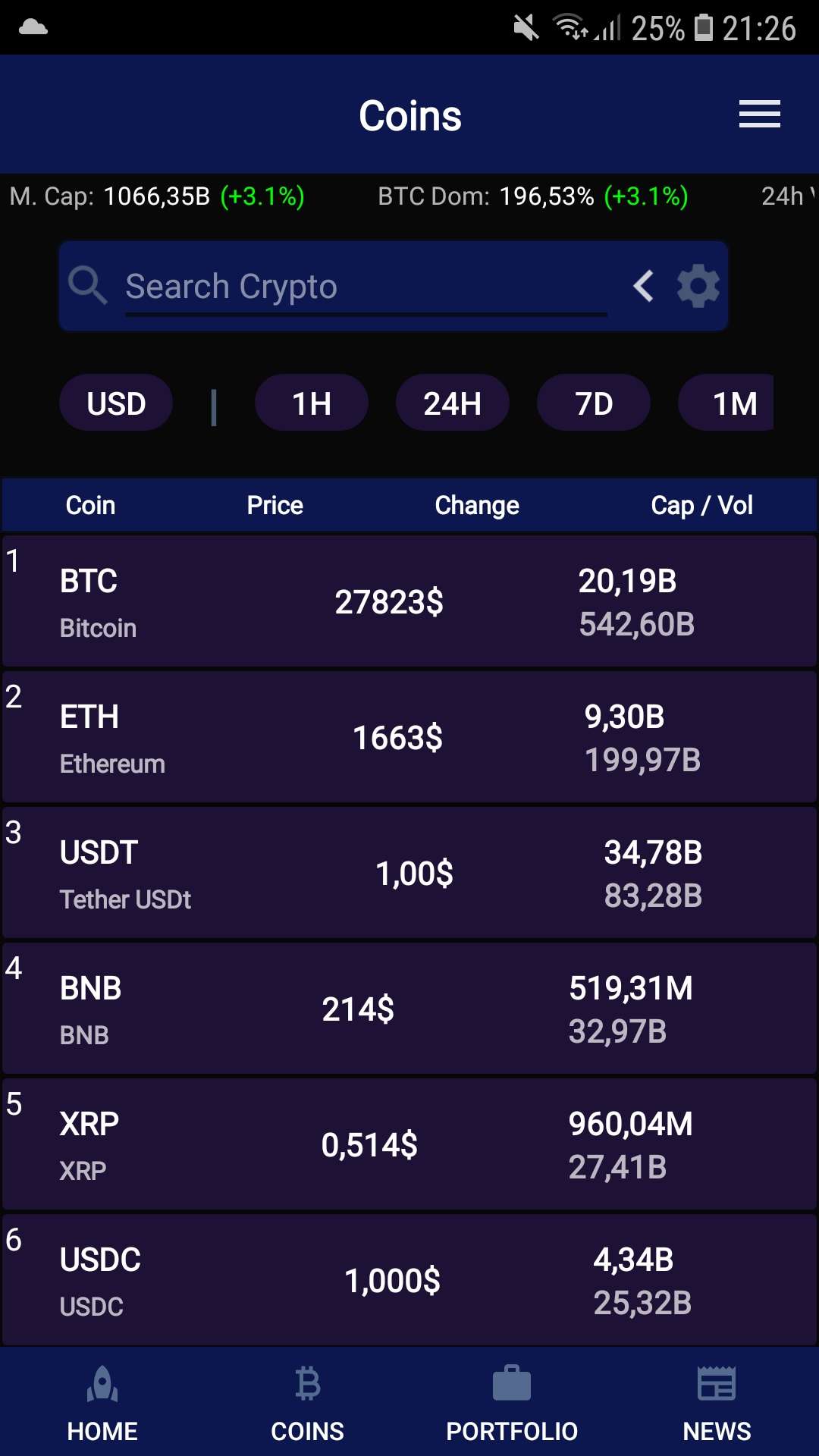
Task: Tap the Search Crypto field
Action: (366, 287)
